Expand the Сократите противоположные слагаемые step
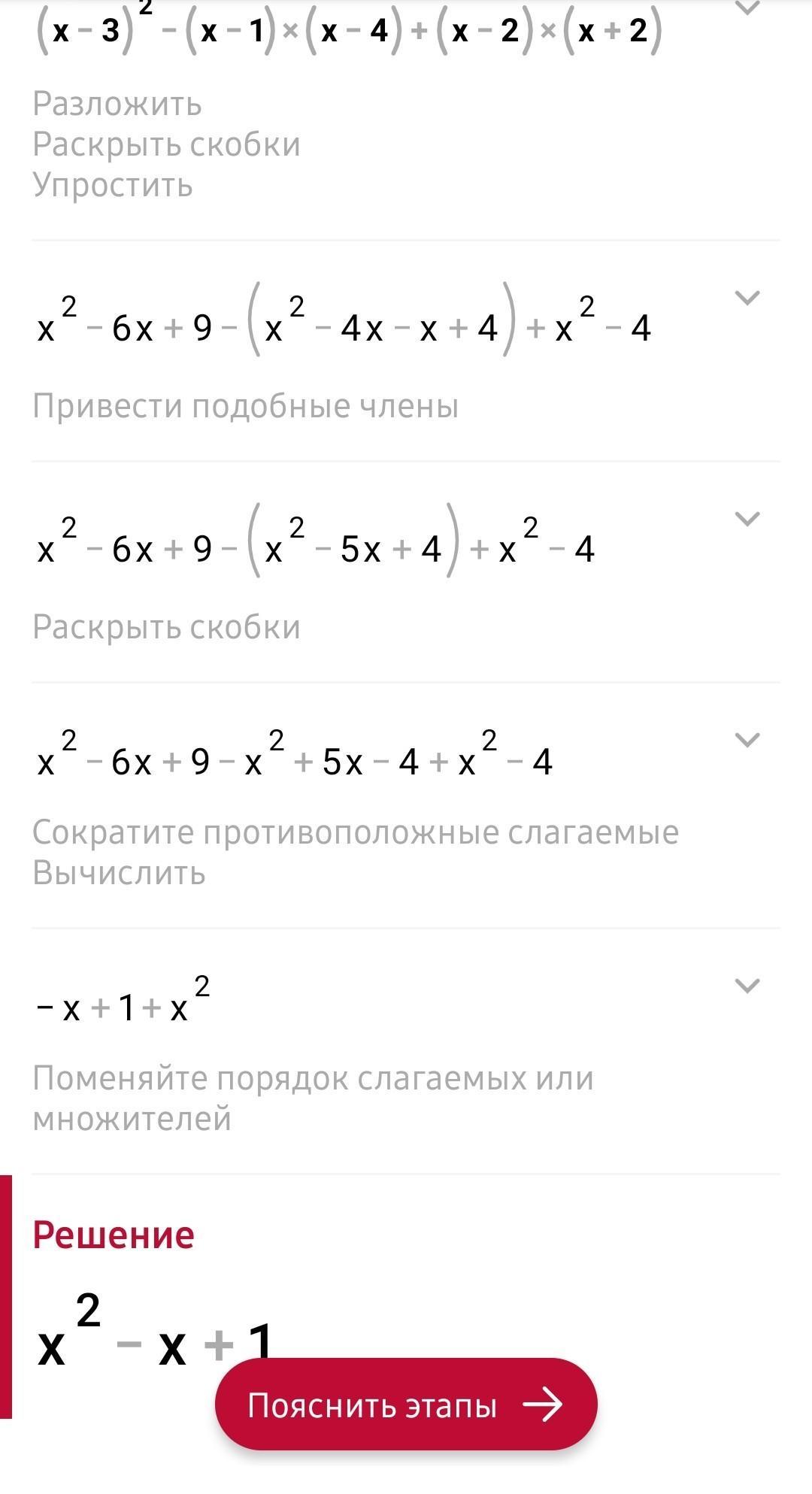812x1494 pixels. (746, 740)
